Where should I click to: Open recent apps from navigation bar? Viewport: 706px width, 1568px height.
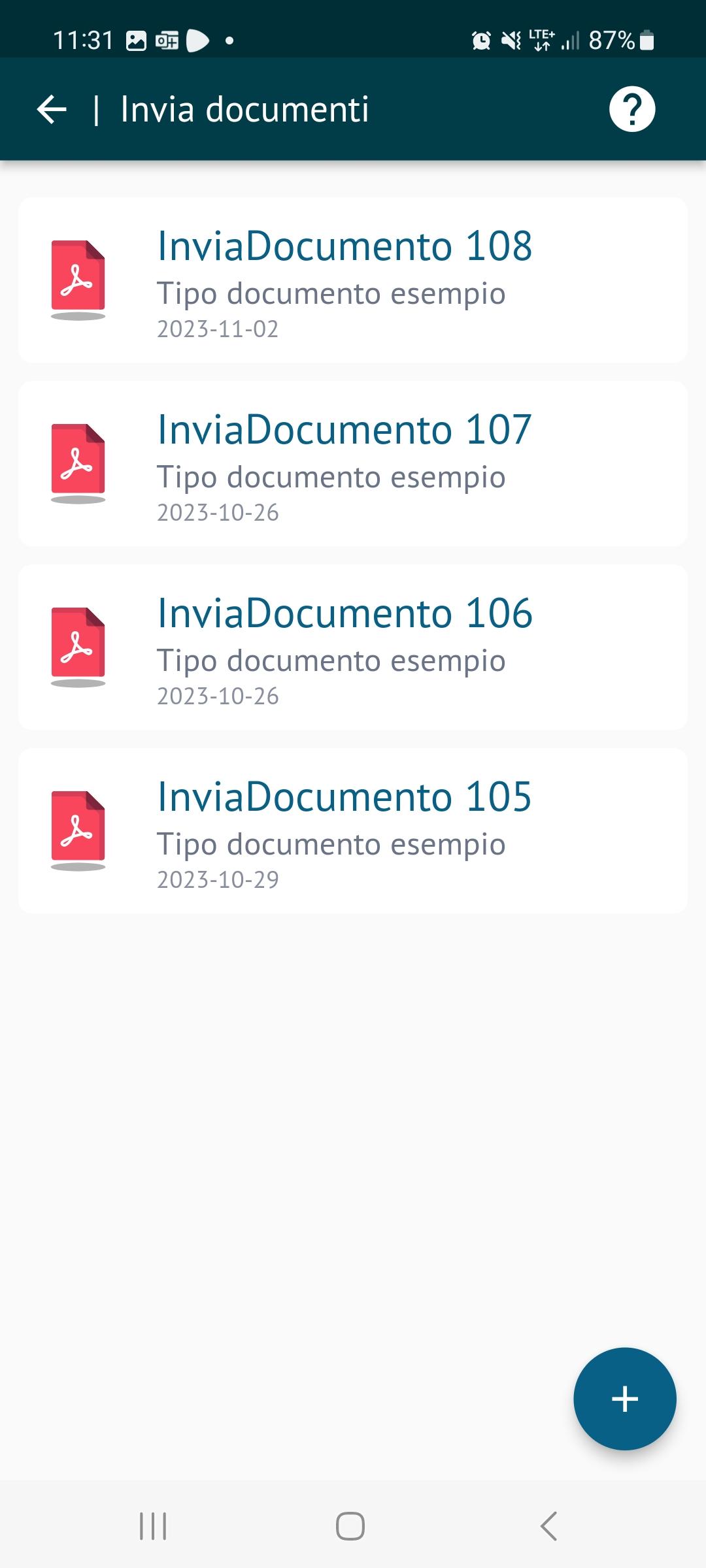pos(153,1527)
